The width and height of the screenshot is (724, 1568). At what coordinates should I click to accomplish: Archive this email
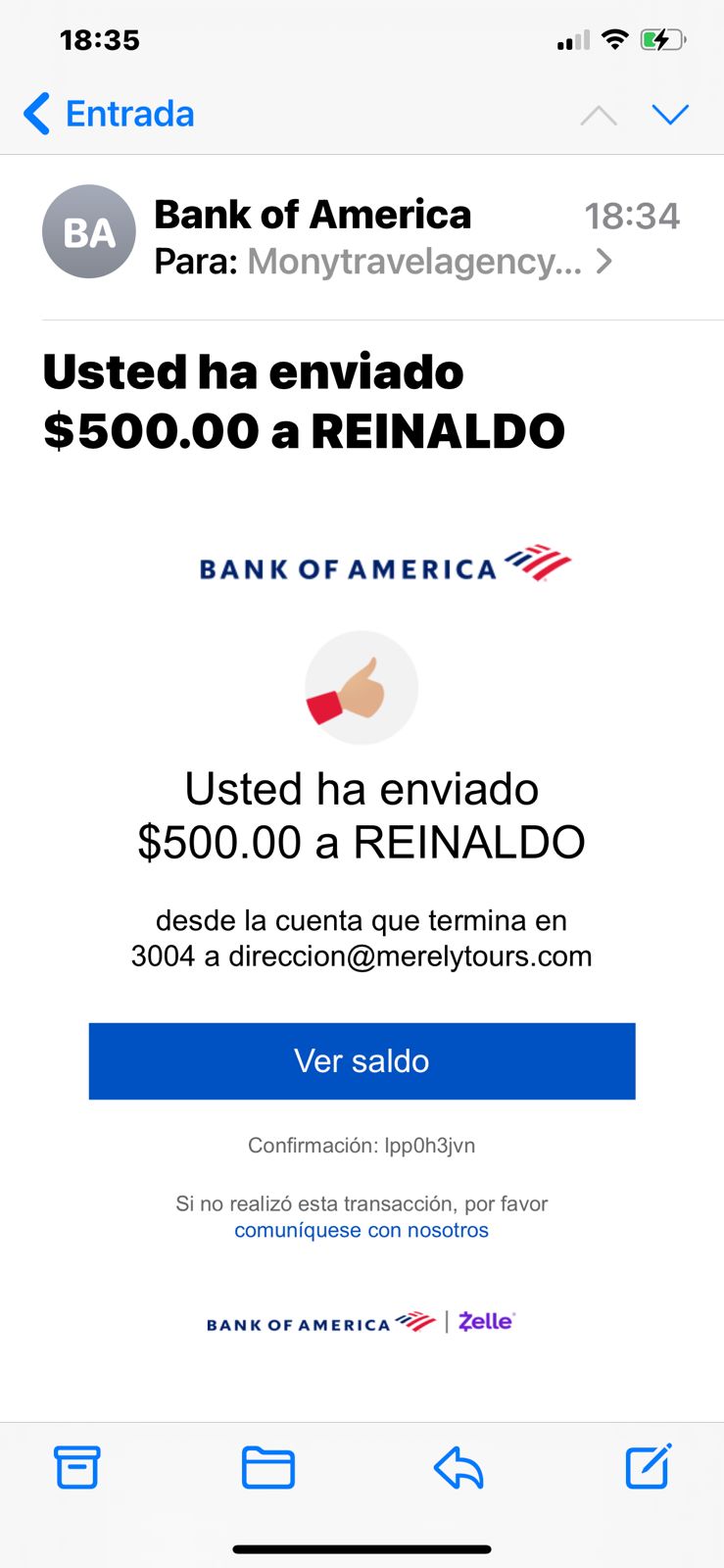tap(76, 1467)
